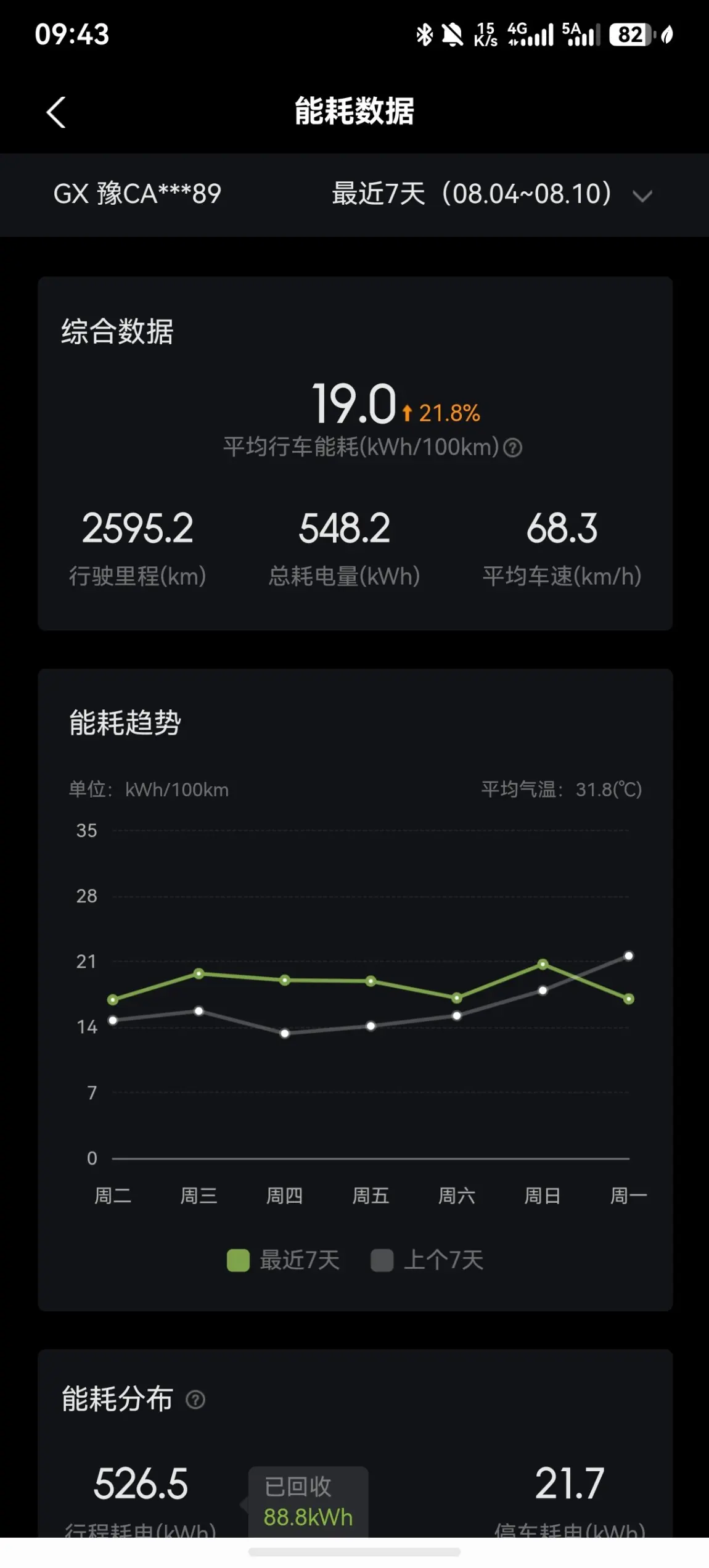This screenshot has height=1568, width=709.
Task: Open the 最近7天 date range dropdown
Action: click(x=492, y=194)
